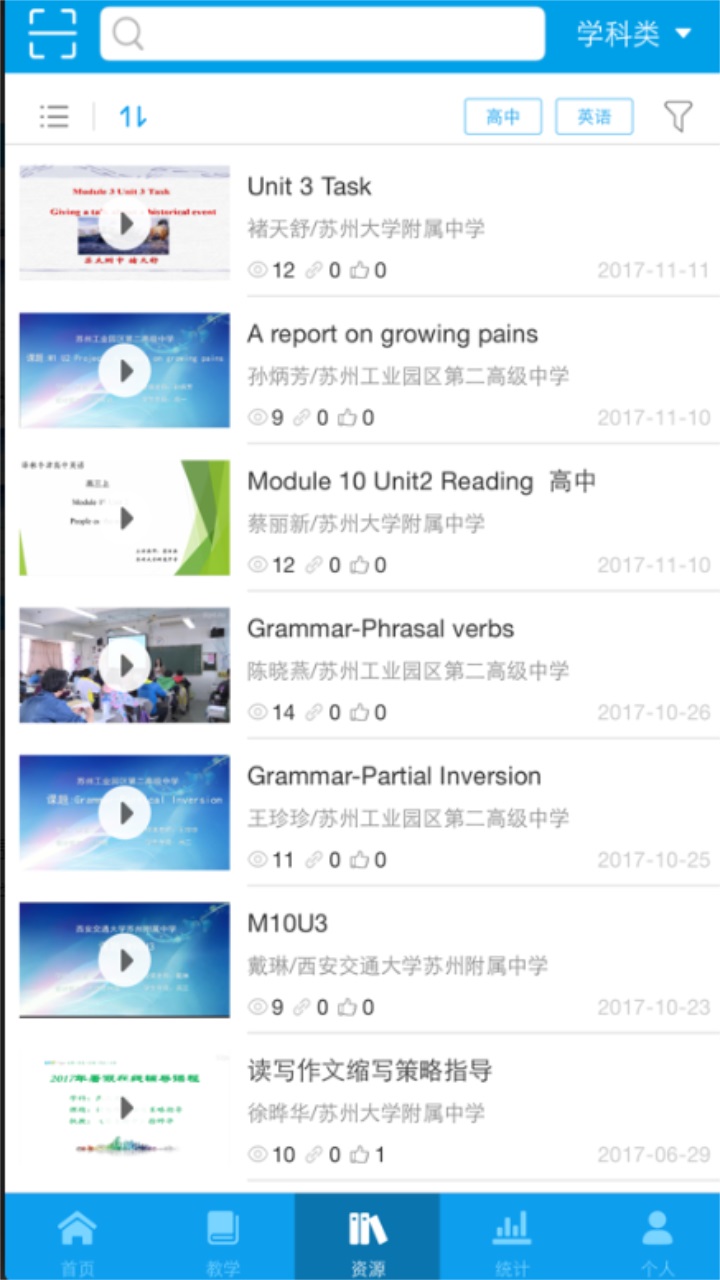Tap the sort order icon

[131, 116]
